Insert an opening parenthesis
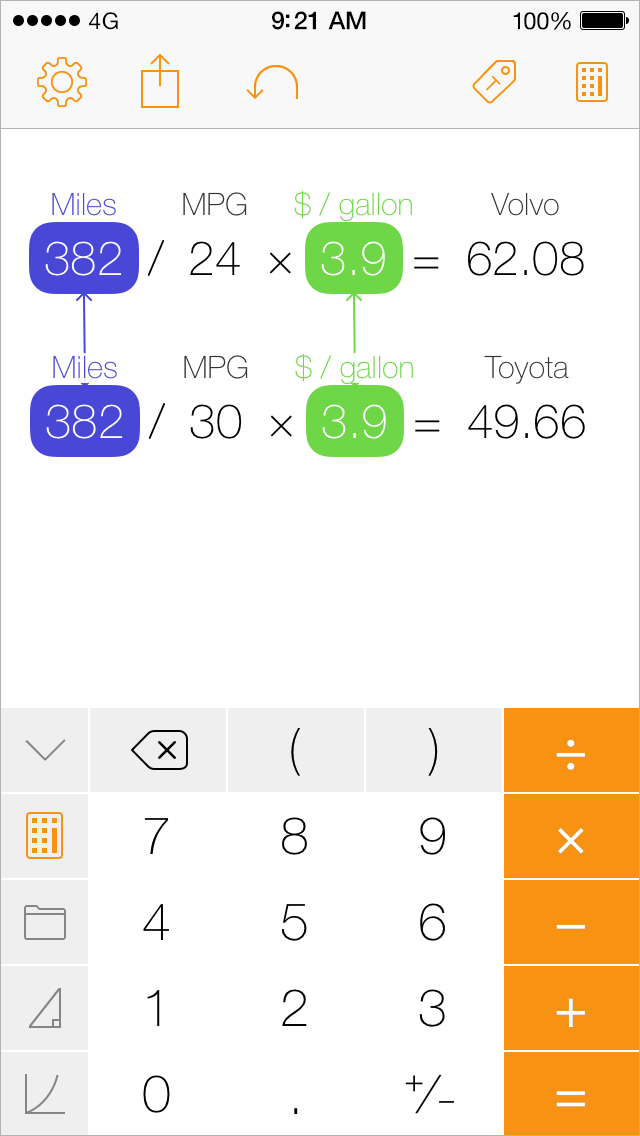The image size is (640, 1136). (296, 749)
